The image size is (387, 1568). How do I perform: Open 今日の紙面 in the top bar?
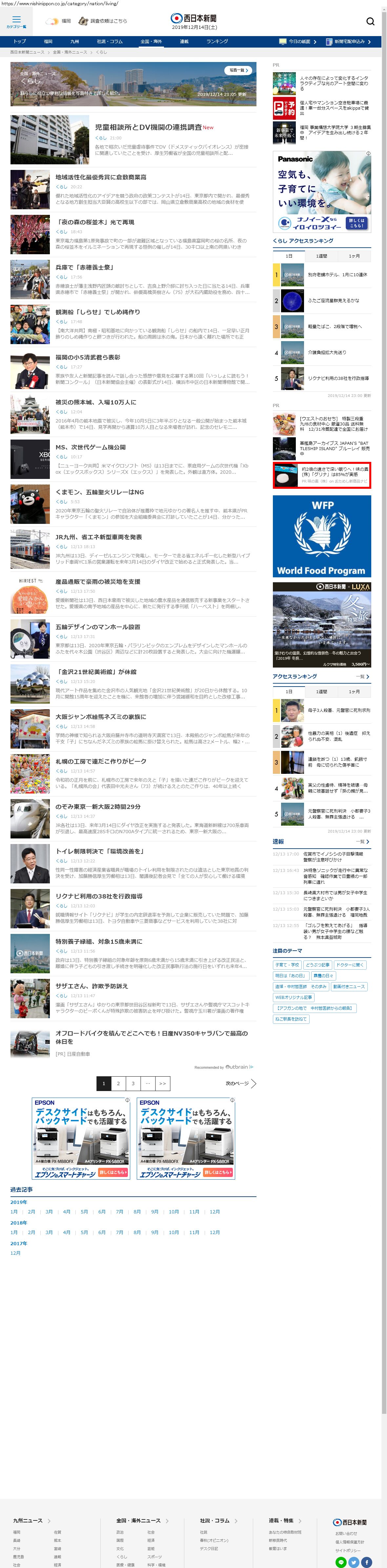[295, 41]
